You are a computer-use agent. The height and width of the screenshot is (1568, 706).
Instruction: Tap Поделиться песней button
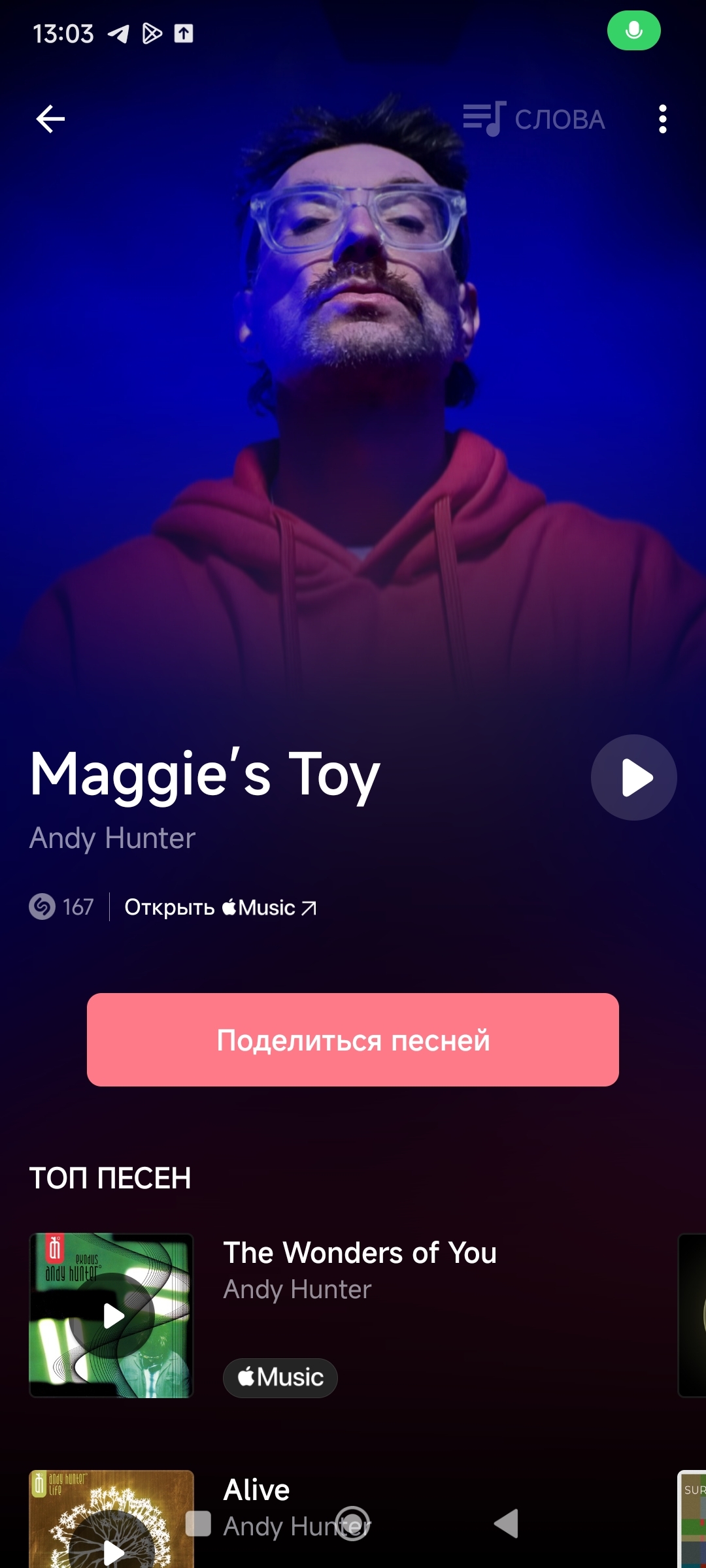[x=353, y=1039]
